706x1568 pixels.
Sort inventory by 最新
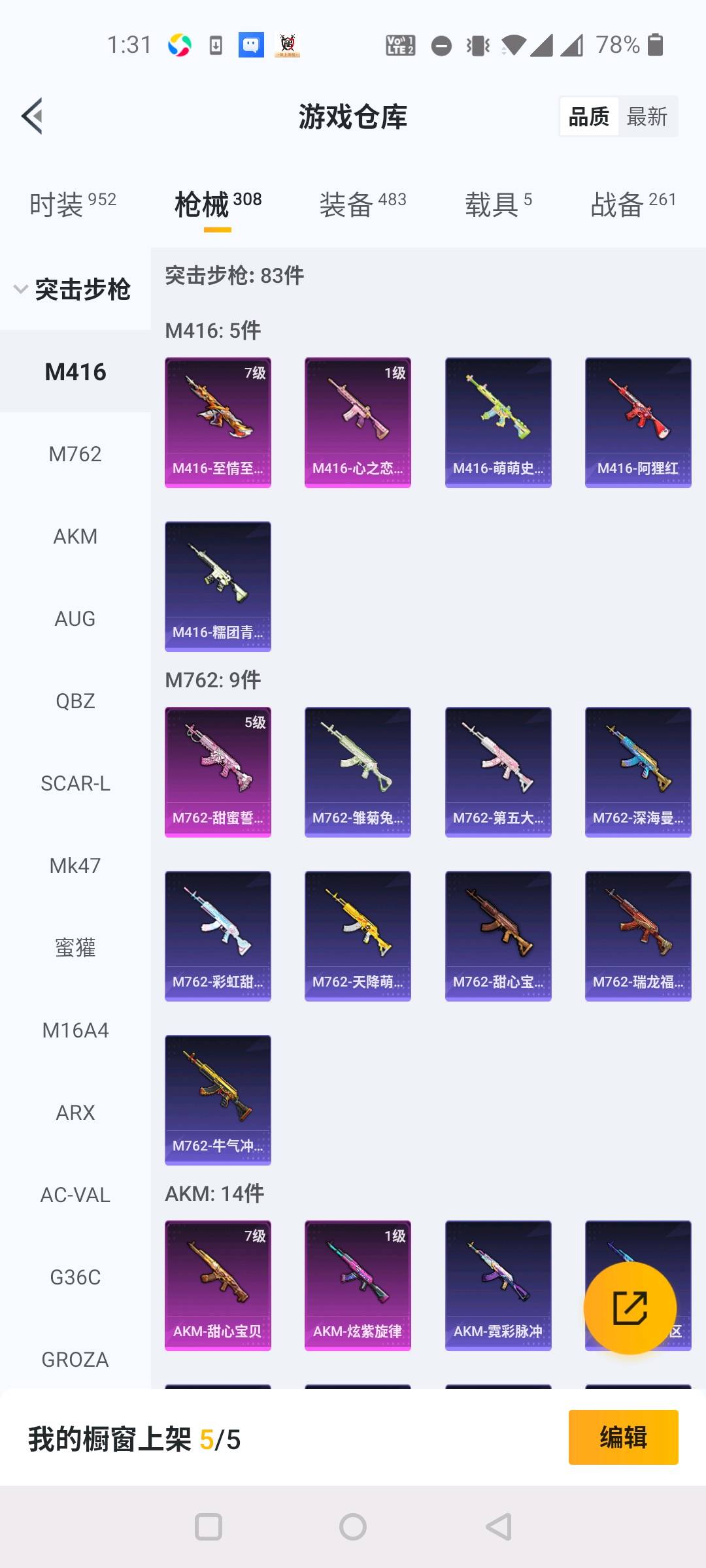647,117
